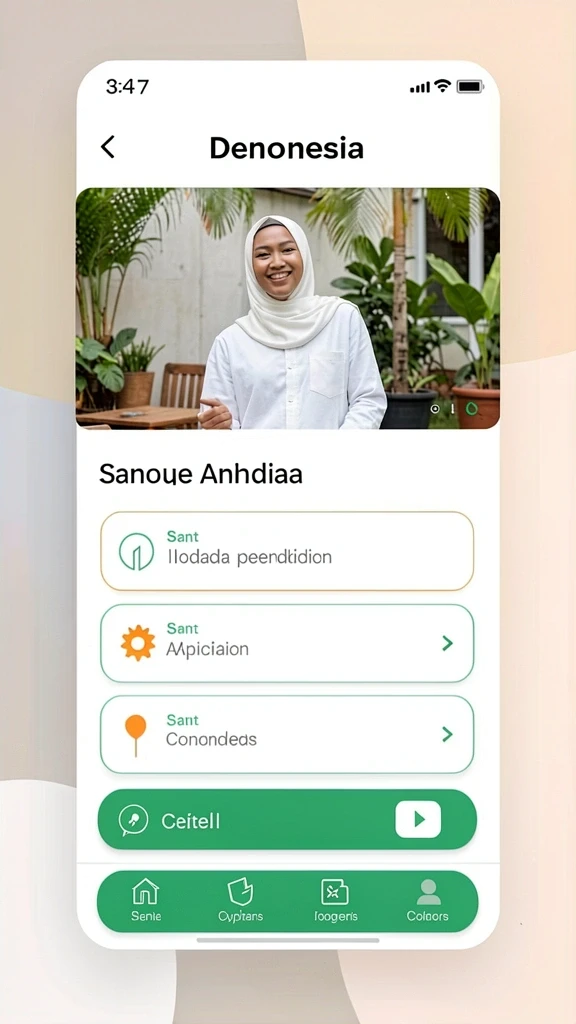Tap the play icon in Ceitell bar

418,820
